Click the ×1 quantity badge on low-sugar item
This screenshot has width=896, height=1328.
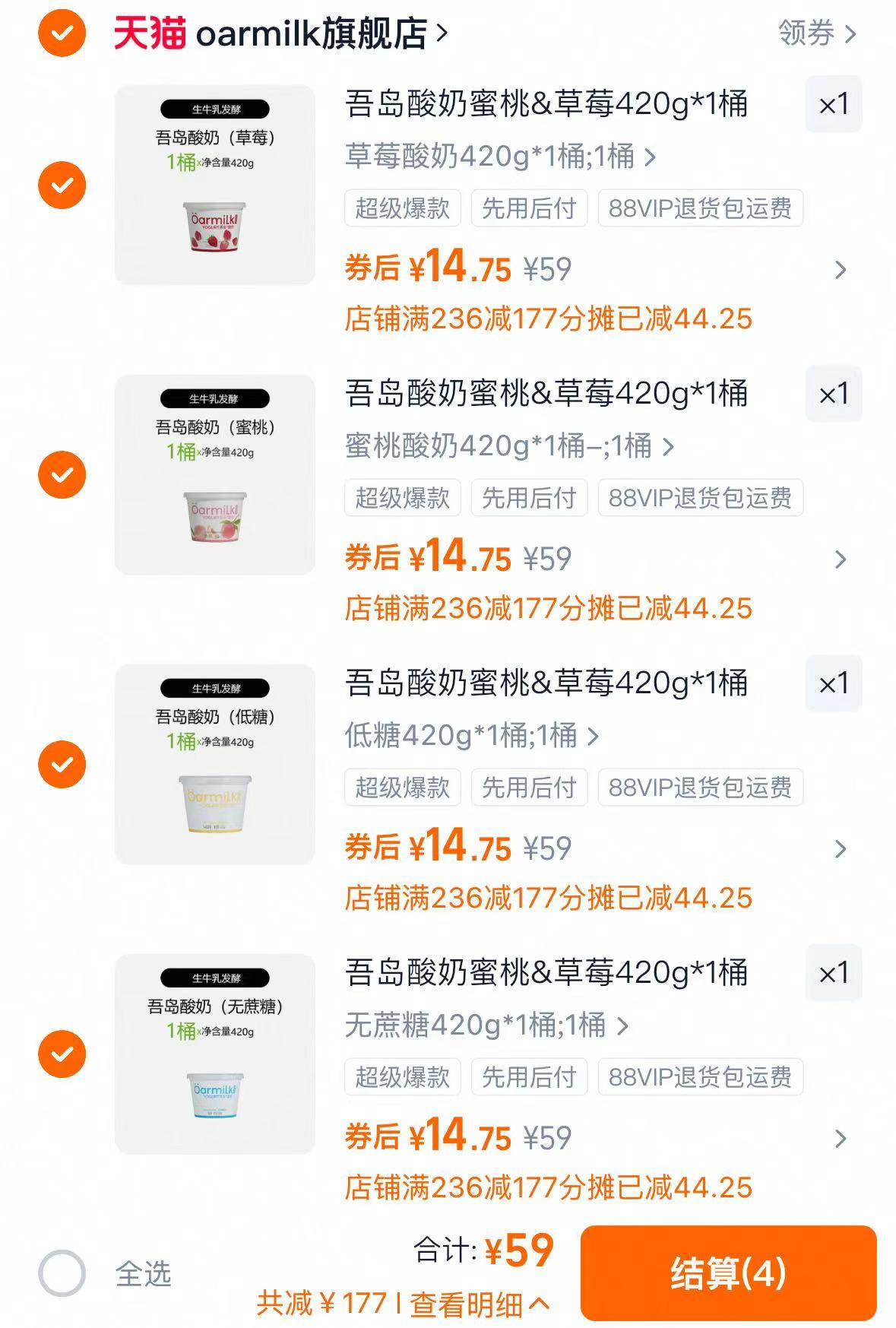(834, 683)
